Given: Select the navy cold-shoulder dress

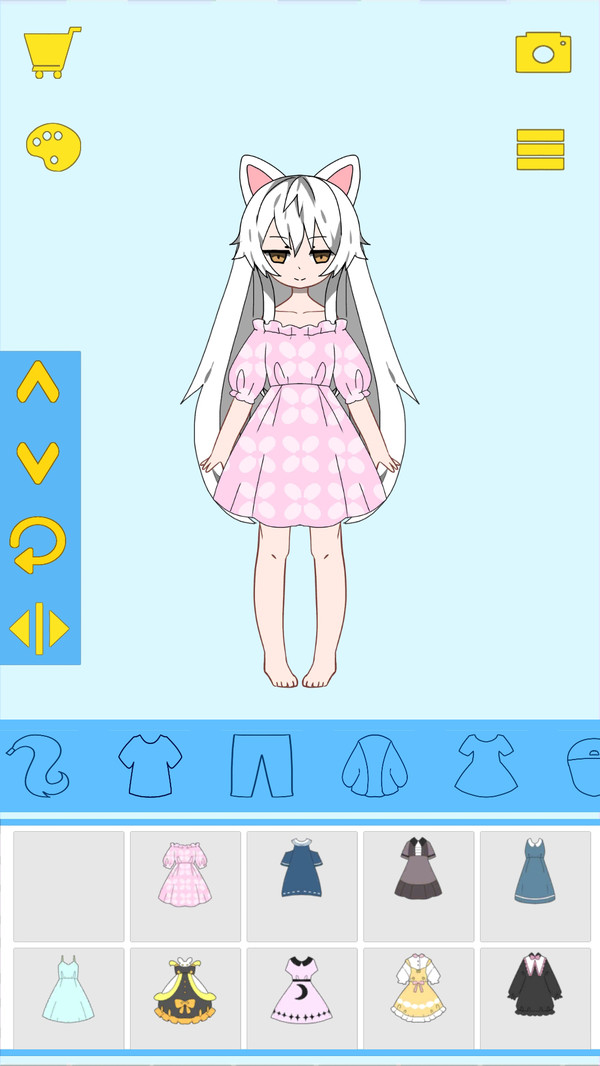Looking at the screenshot, I should coord(301,886).
